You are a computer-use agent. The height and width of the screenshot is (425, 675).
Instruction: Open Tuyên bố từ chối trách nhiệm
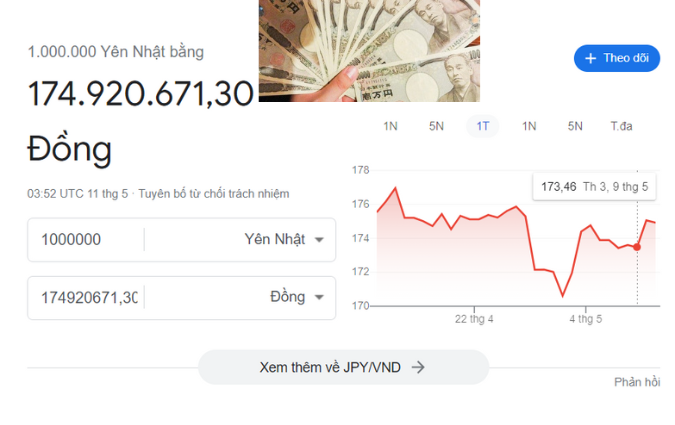[213, 193]
